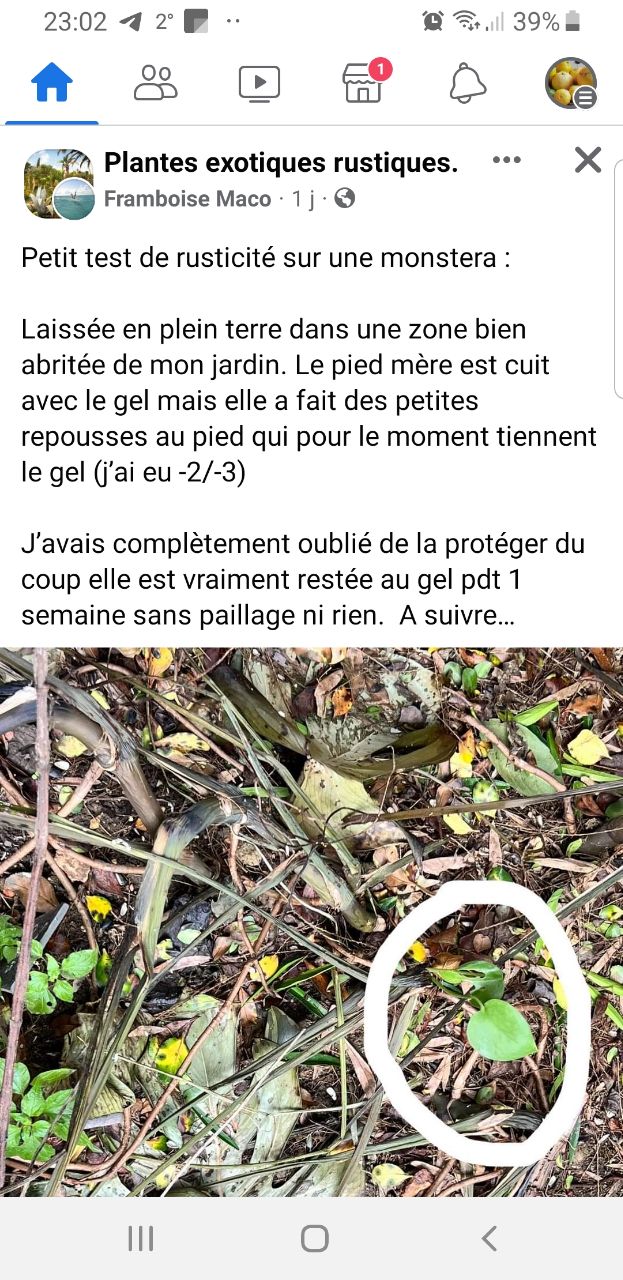Hide this post with the X
Screen dimensions: 623x1280
(x=588, y=160)
